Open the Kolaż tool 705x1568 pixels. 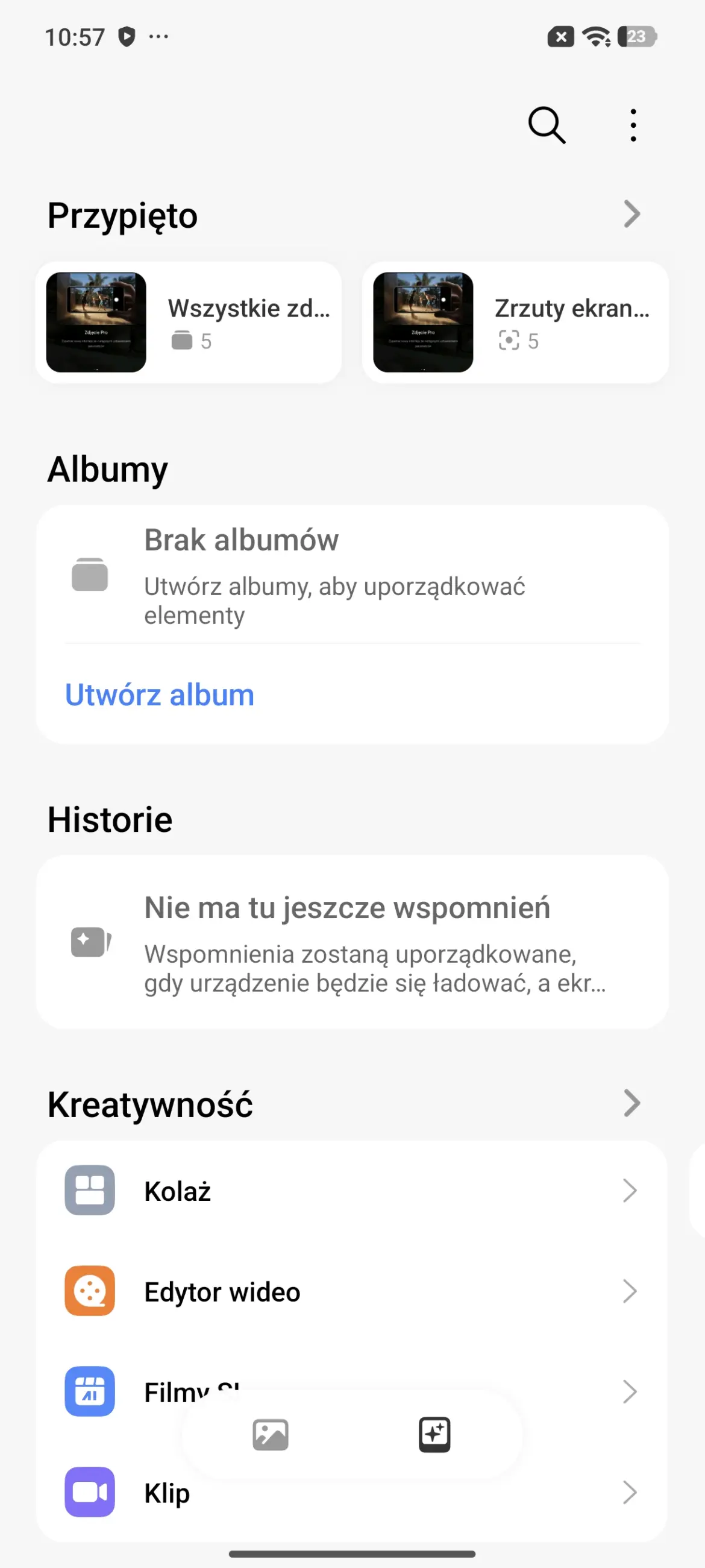(x=352, y=1191)
